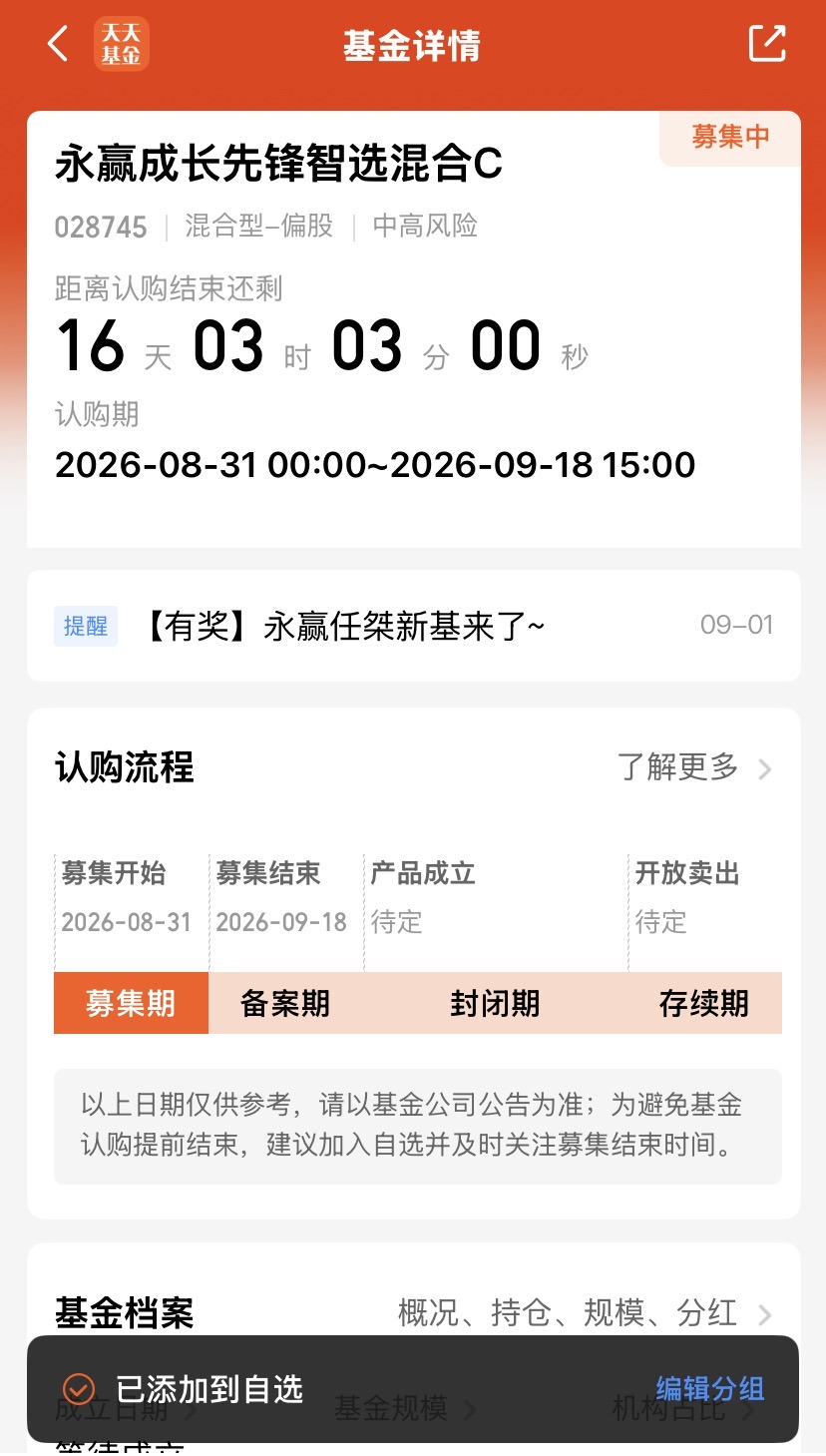Image resolution: width=826 pixels, height=1456 pixels.
Task: Open 了解更多 for 认购流程
Action: [694, 767]
